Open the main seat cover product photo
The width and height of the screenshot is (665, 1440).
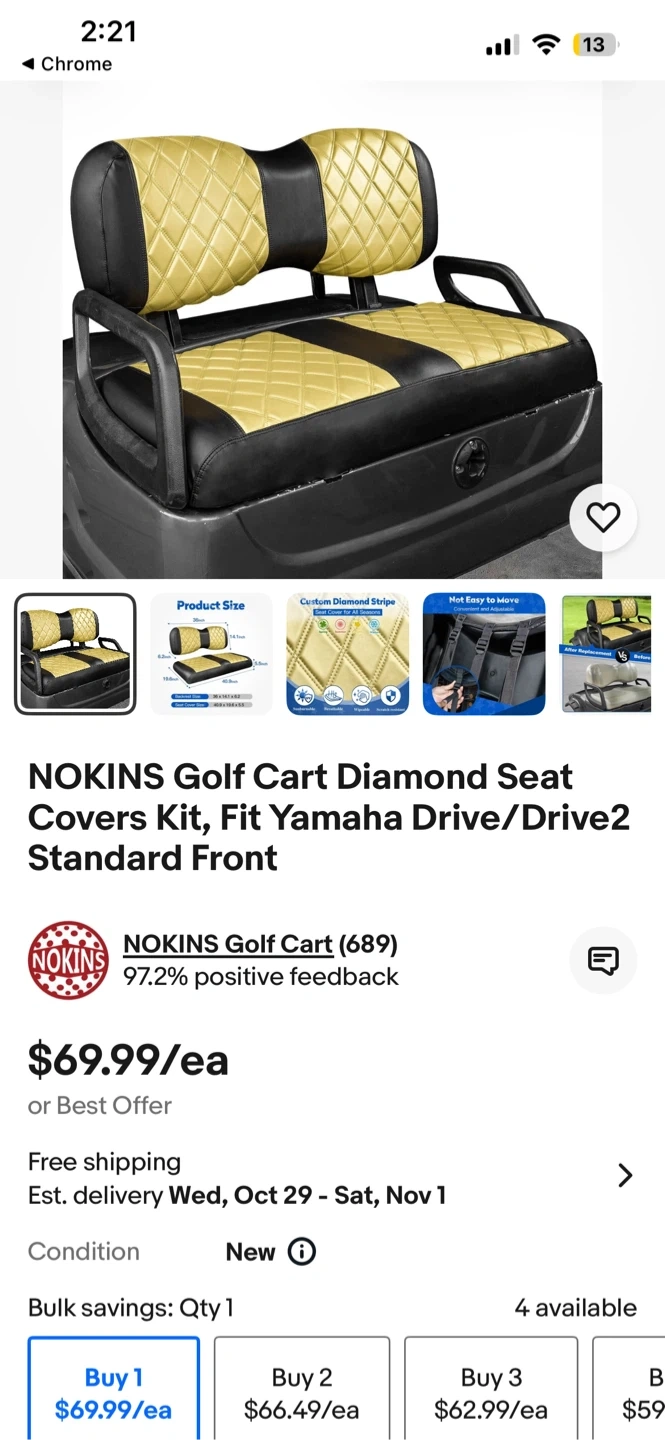point(332,330)
